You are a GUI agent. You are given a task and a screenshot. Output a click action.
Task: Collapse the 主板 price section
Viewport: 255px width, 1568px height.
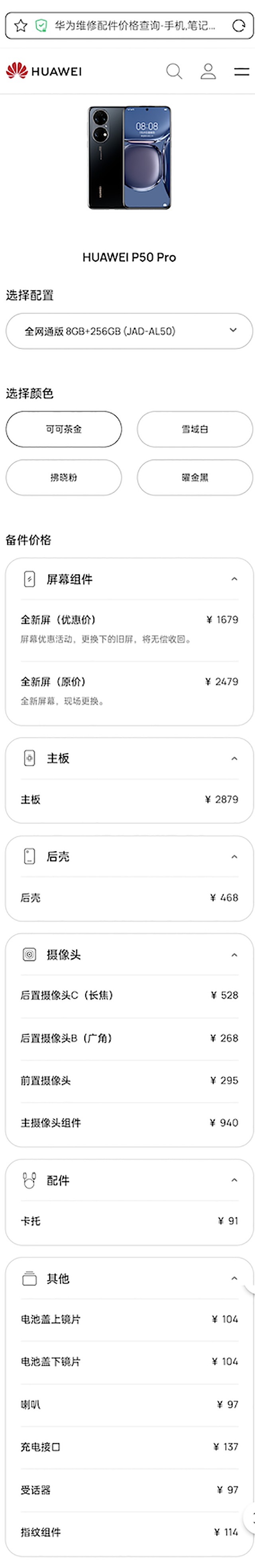pyautogui.click(x=234, y=758)
